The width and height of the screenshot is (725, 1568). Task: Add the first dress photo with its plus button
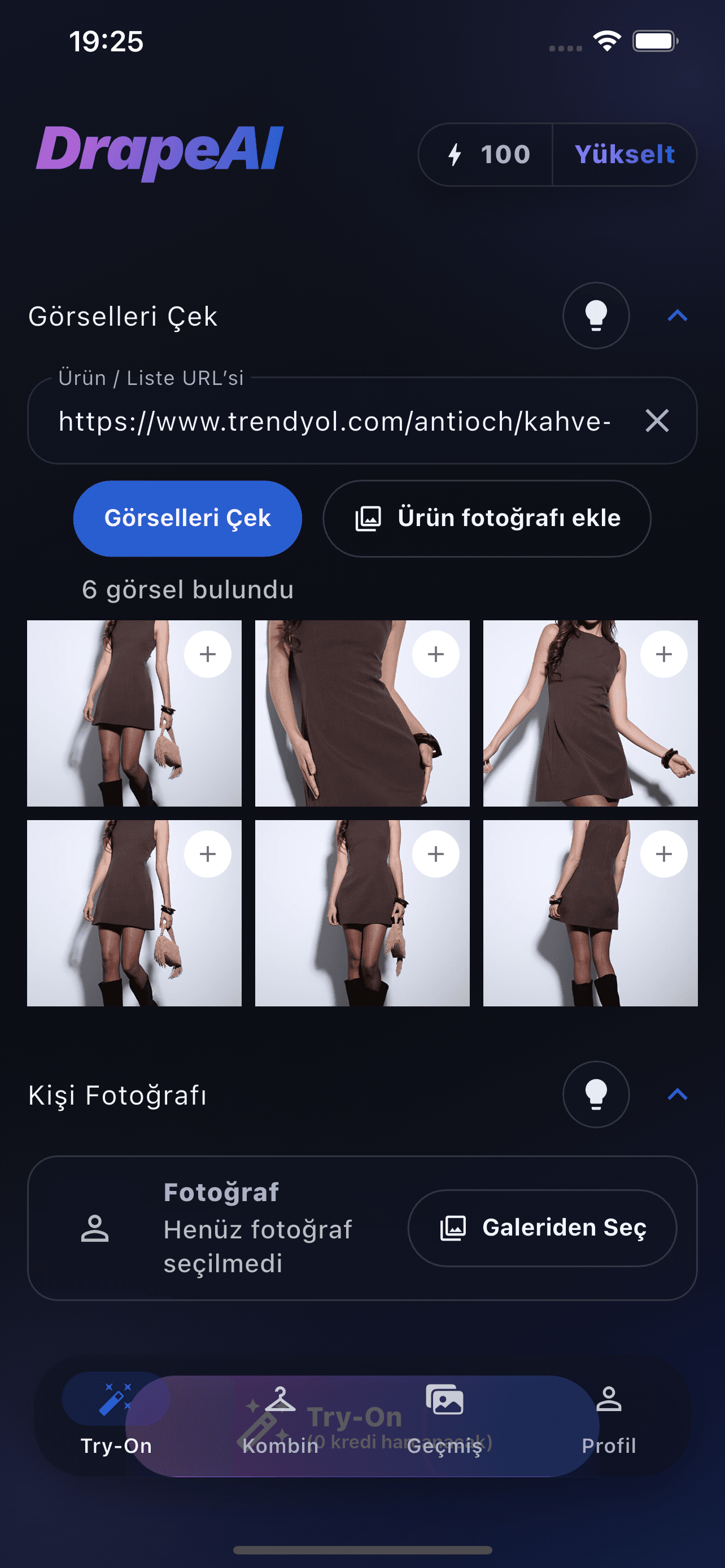coord(208,654)
